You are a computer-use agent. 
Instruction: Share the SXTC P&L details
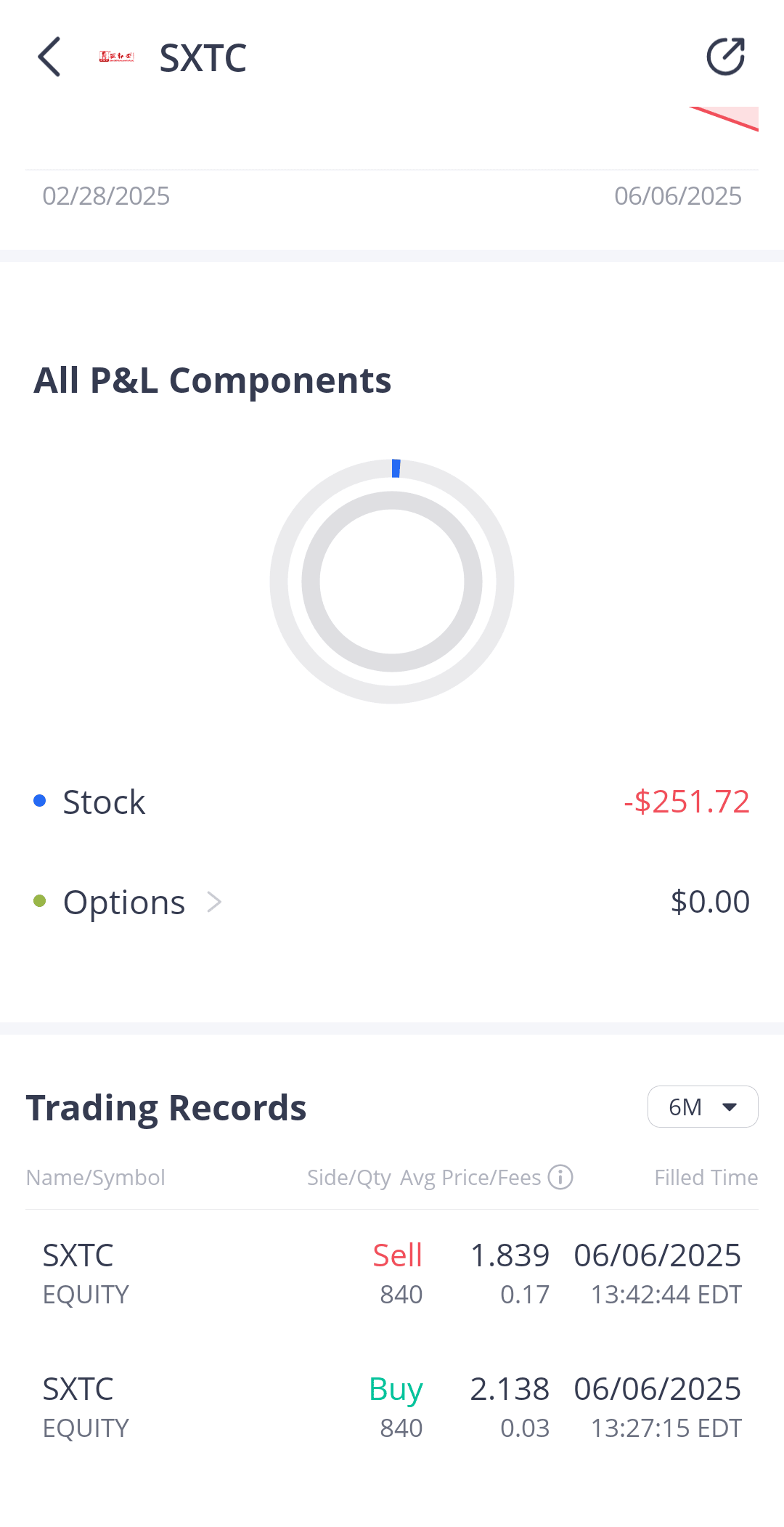point(725,57)
